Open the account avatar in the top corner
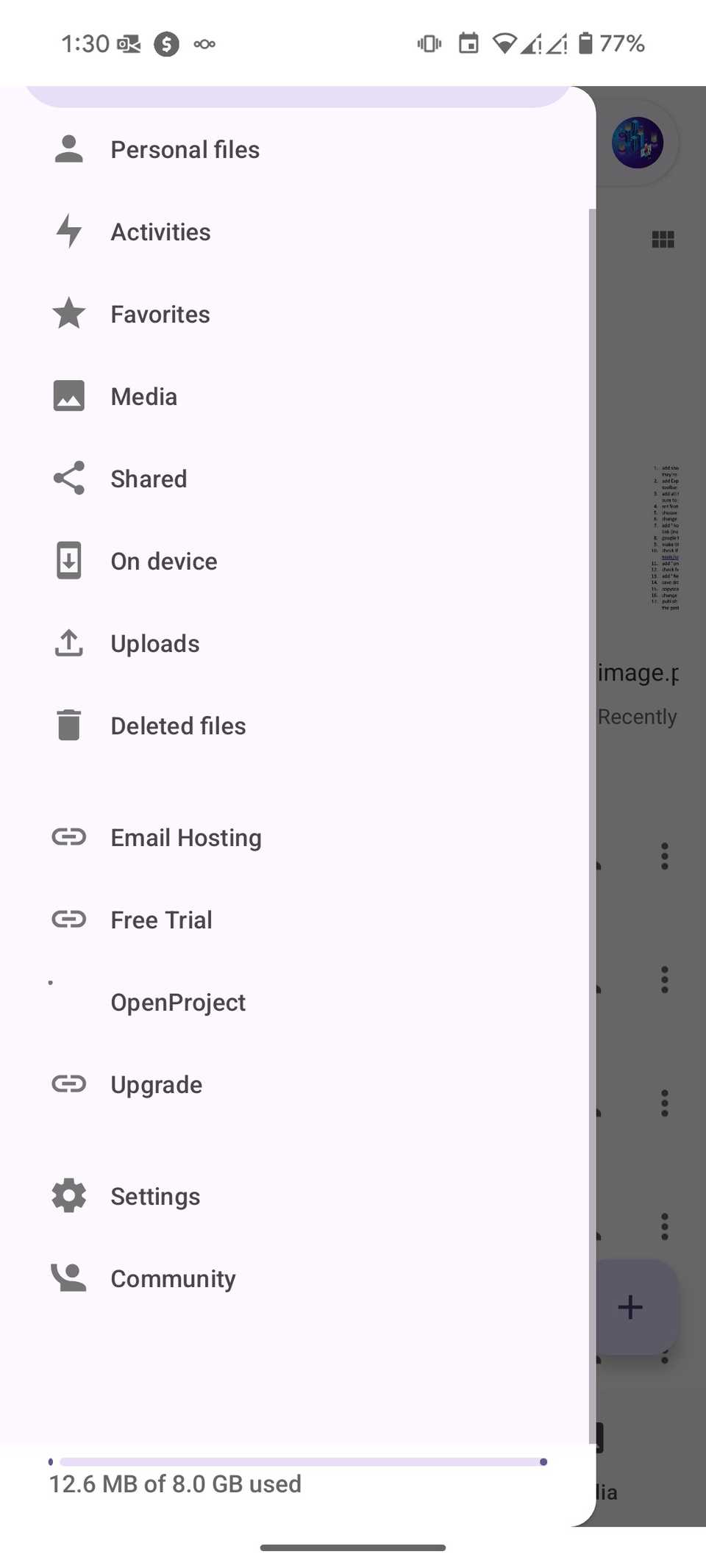The width and height of the screenshot is (706, 1568). [x=638, y=141]
